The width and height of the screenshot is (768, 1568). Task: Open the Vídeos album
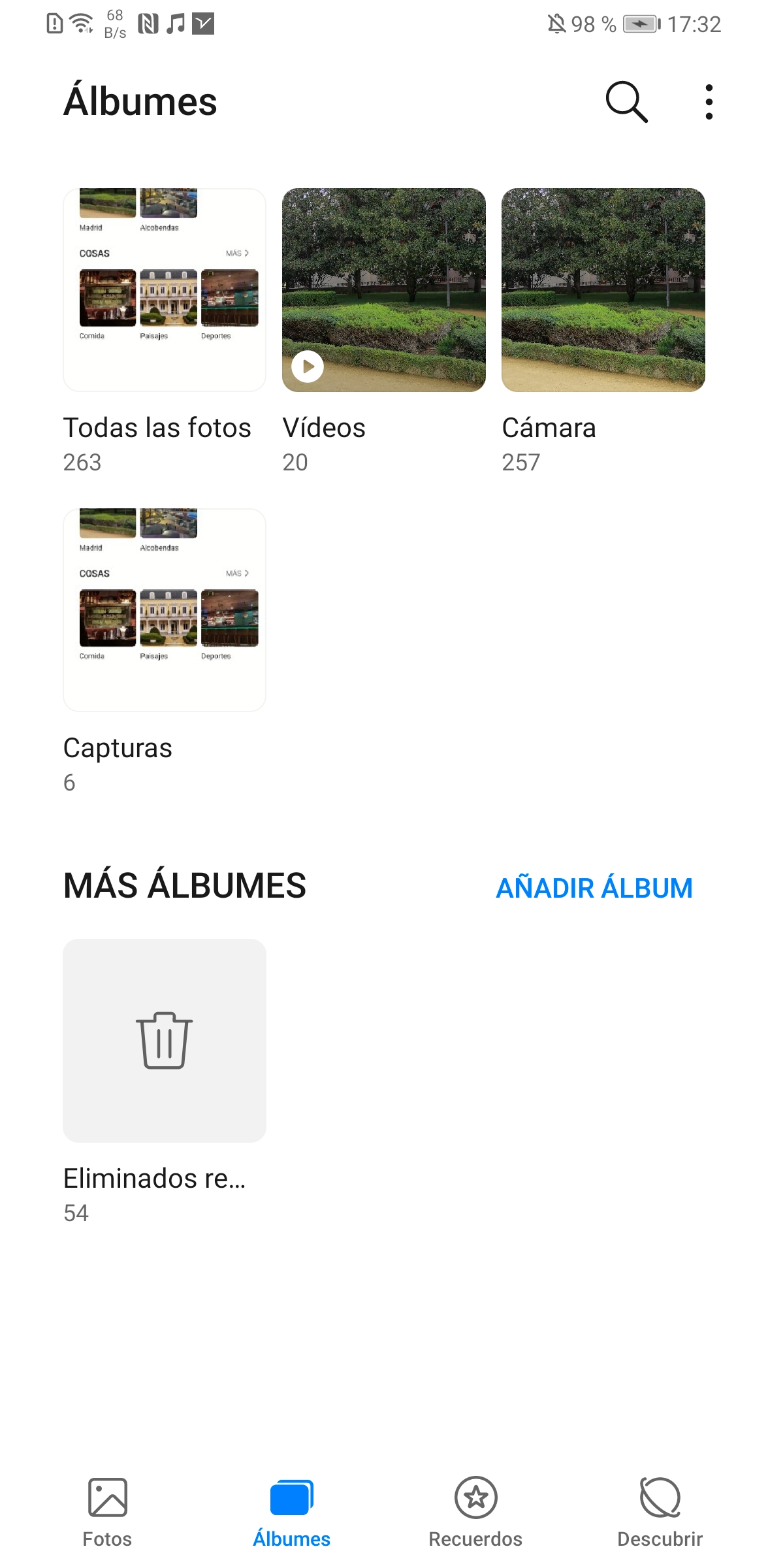click(384, 290)
